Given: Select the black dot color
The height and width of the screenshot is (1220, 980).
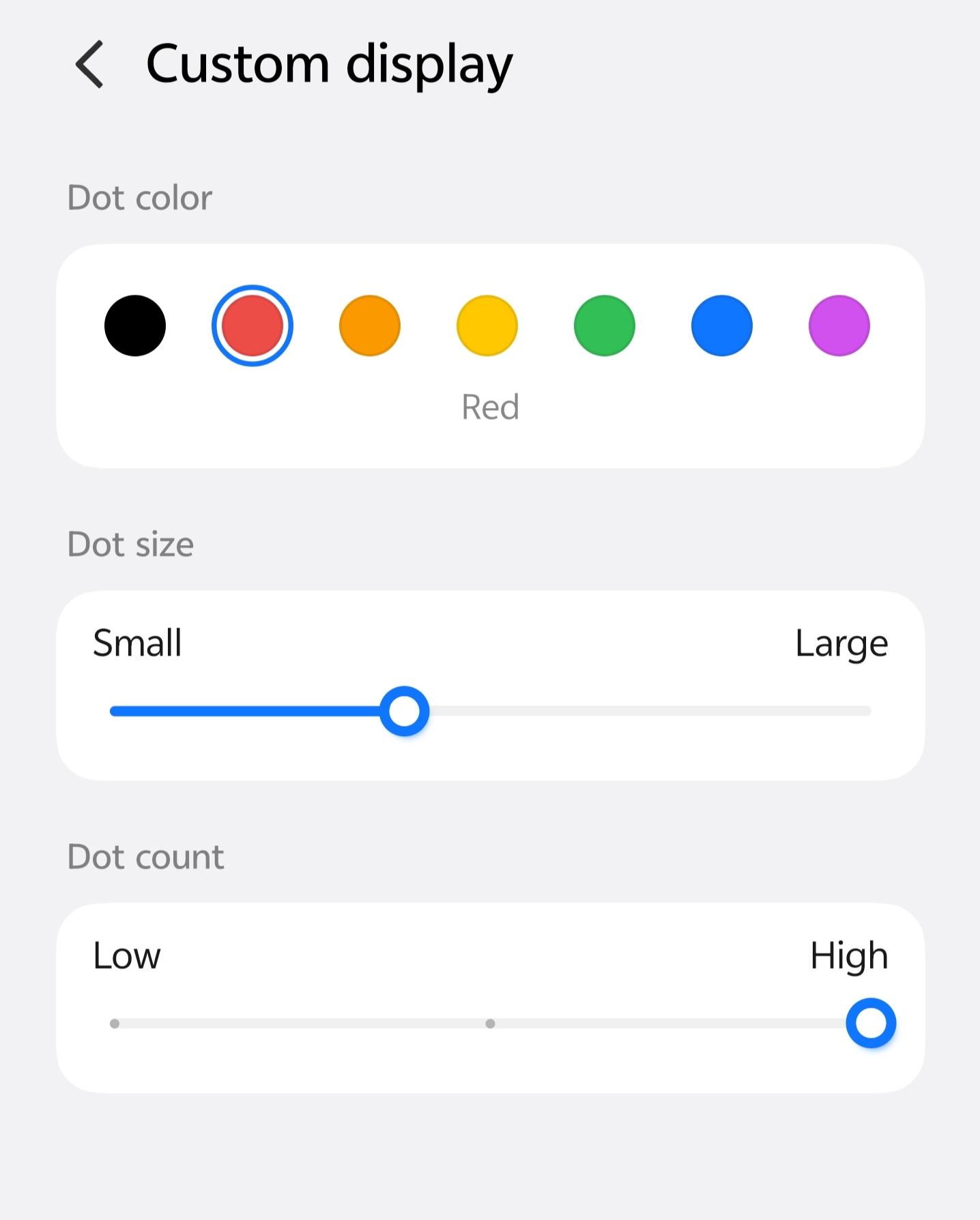Looking at the screenshot, I should pyautogui.click(x=135, y=325).
